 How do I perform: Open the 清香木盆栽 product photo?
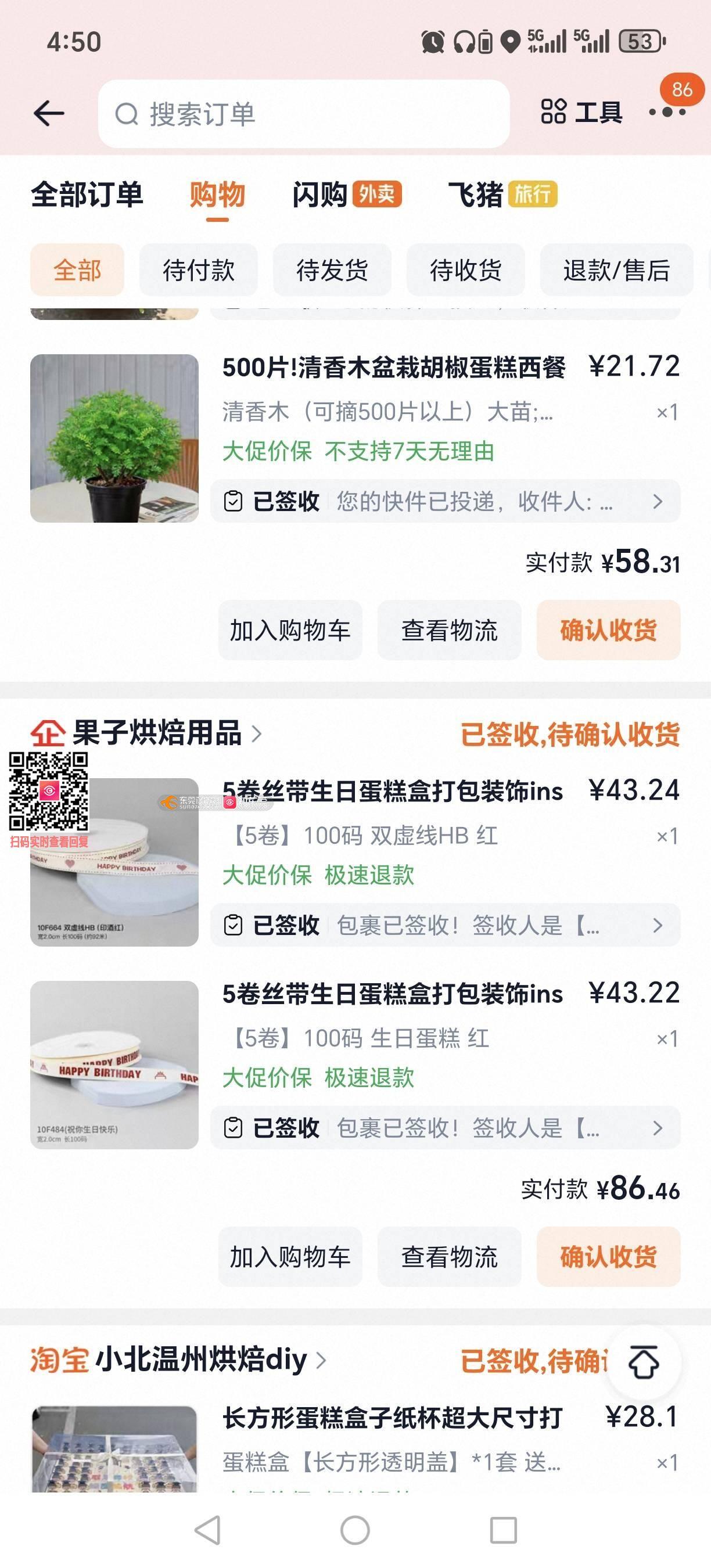click(114, 438)
